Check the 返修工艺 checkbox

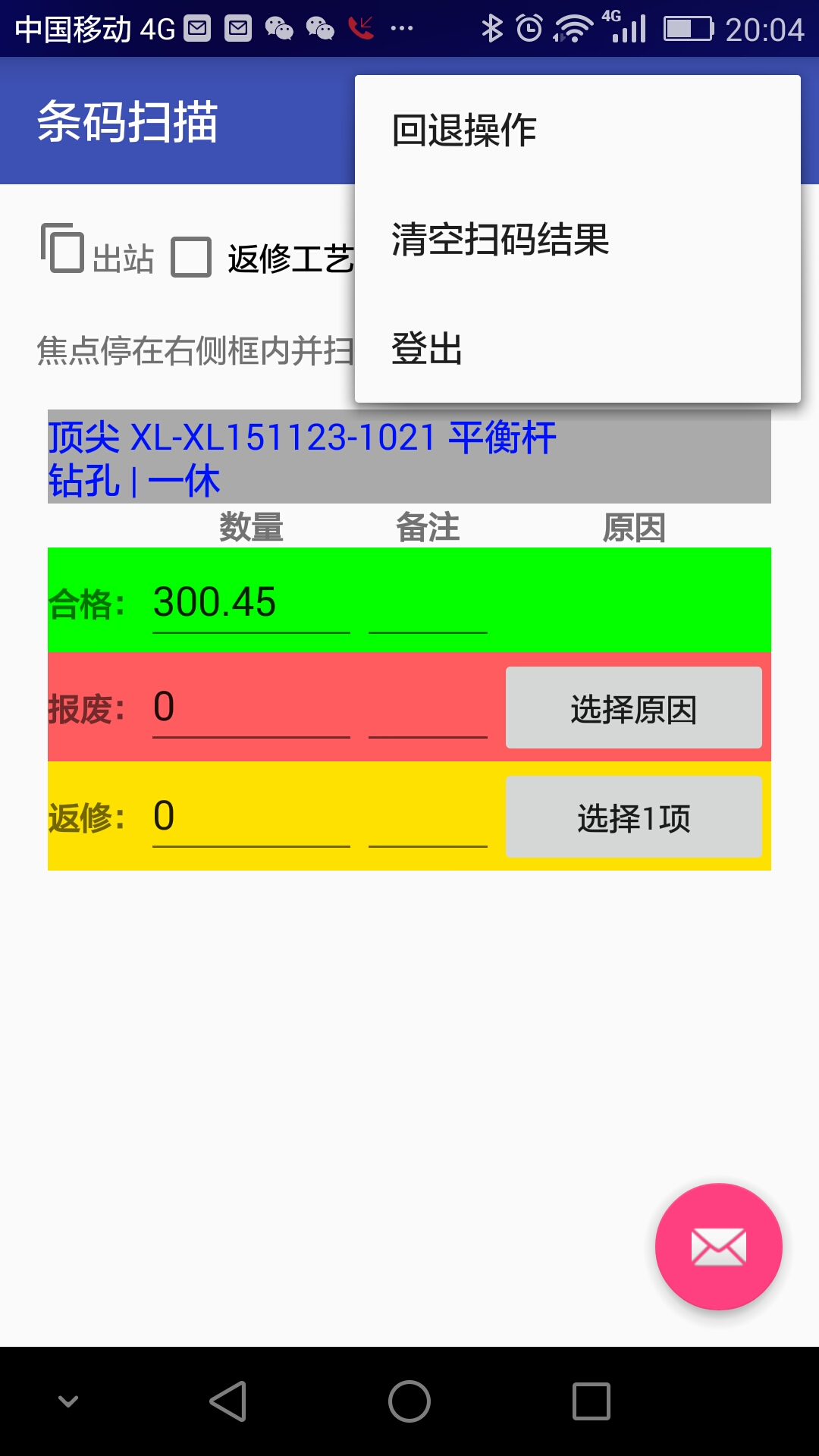tap(191, 258)
